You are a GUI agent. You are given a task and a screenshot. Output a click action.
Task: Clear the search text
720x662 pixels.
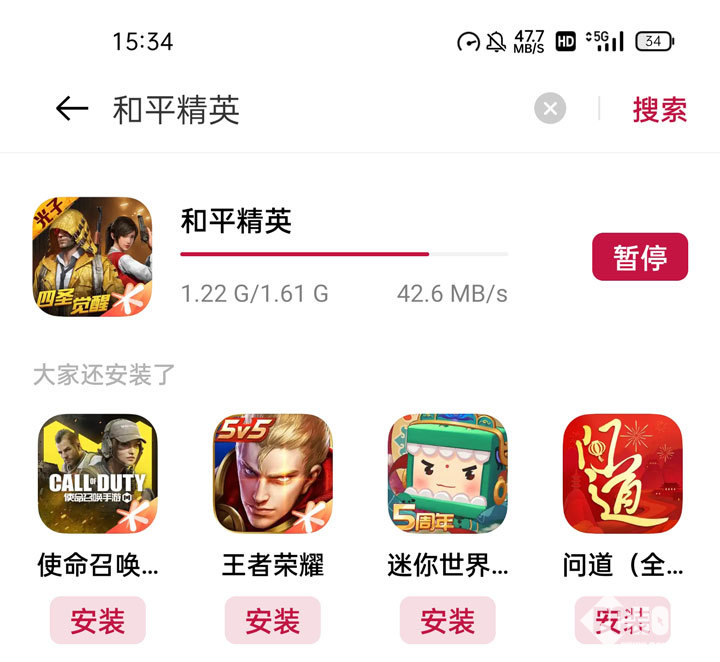(x=549, y=108)
